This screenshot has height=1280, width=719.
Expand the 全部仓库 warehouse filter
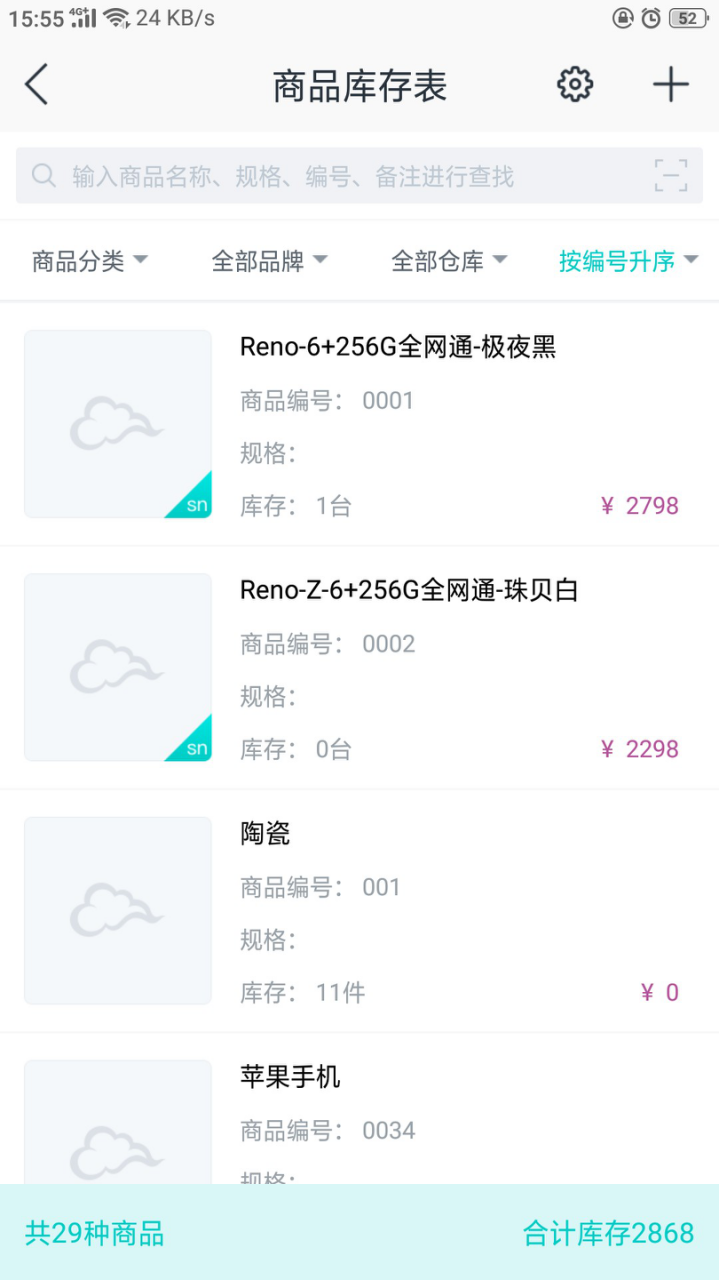click(449, 261)
